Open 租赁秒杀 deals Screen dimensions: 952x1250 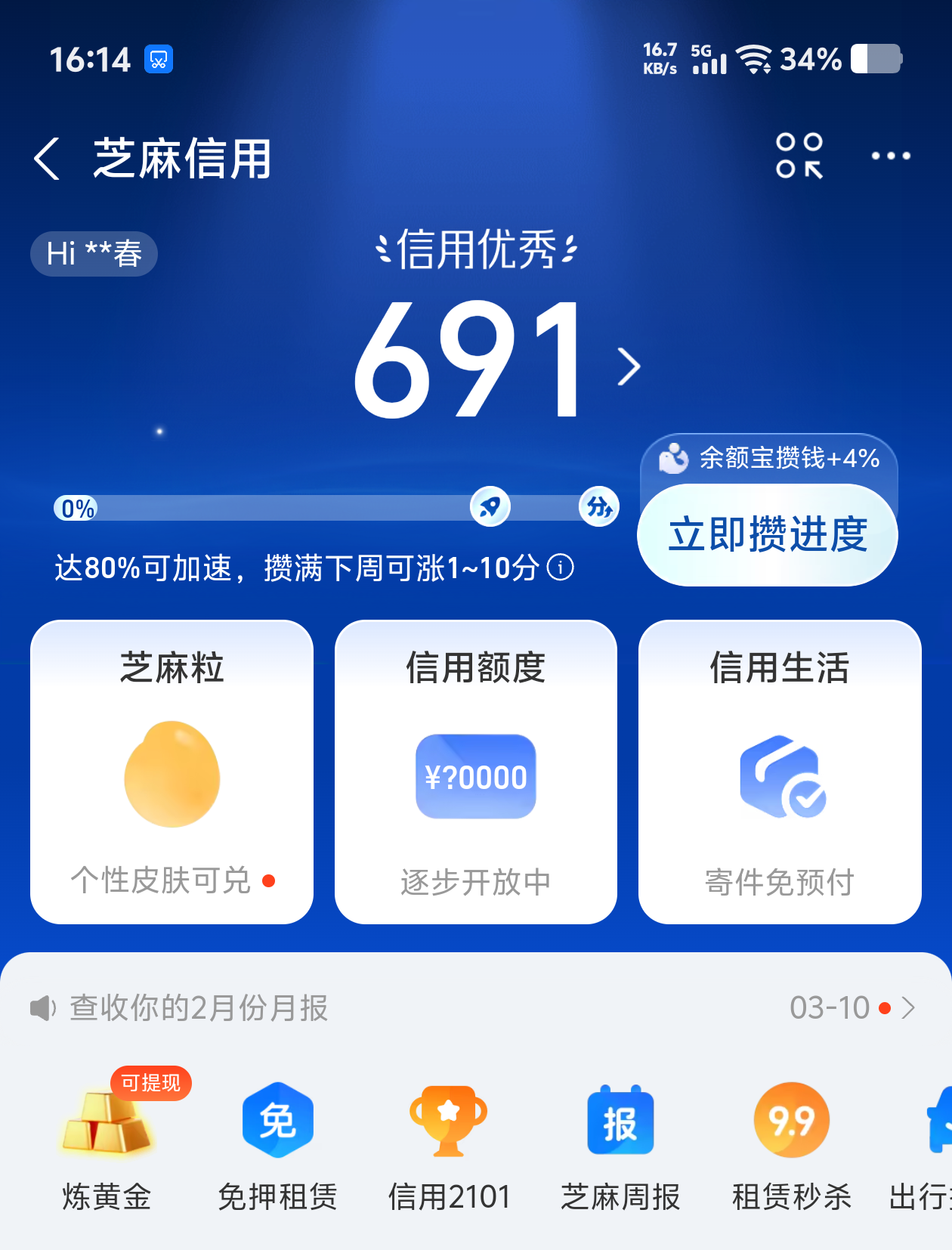click(x=791, y=1141)
